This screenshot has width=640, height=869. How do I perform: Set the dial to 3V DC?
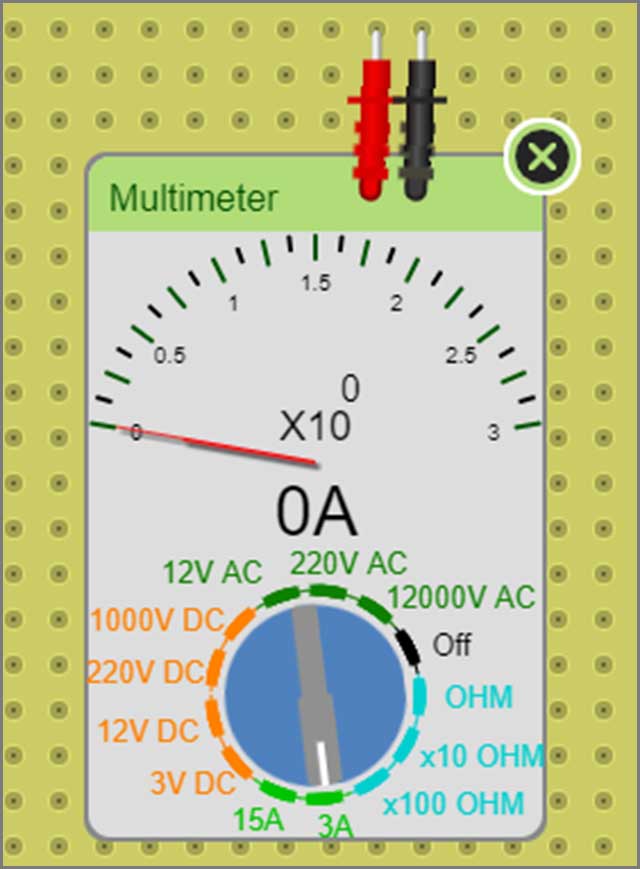[193, 782]
